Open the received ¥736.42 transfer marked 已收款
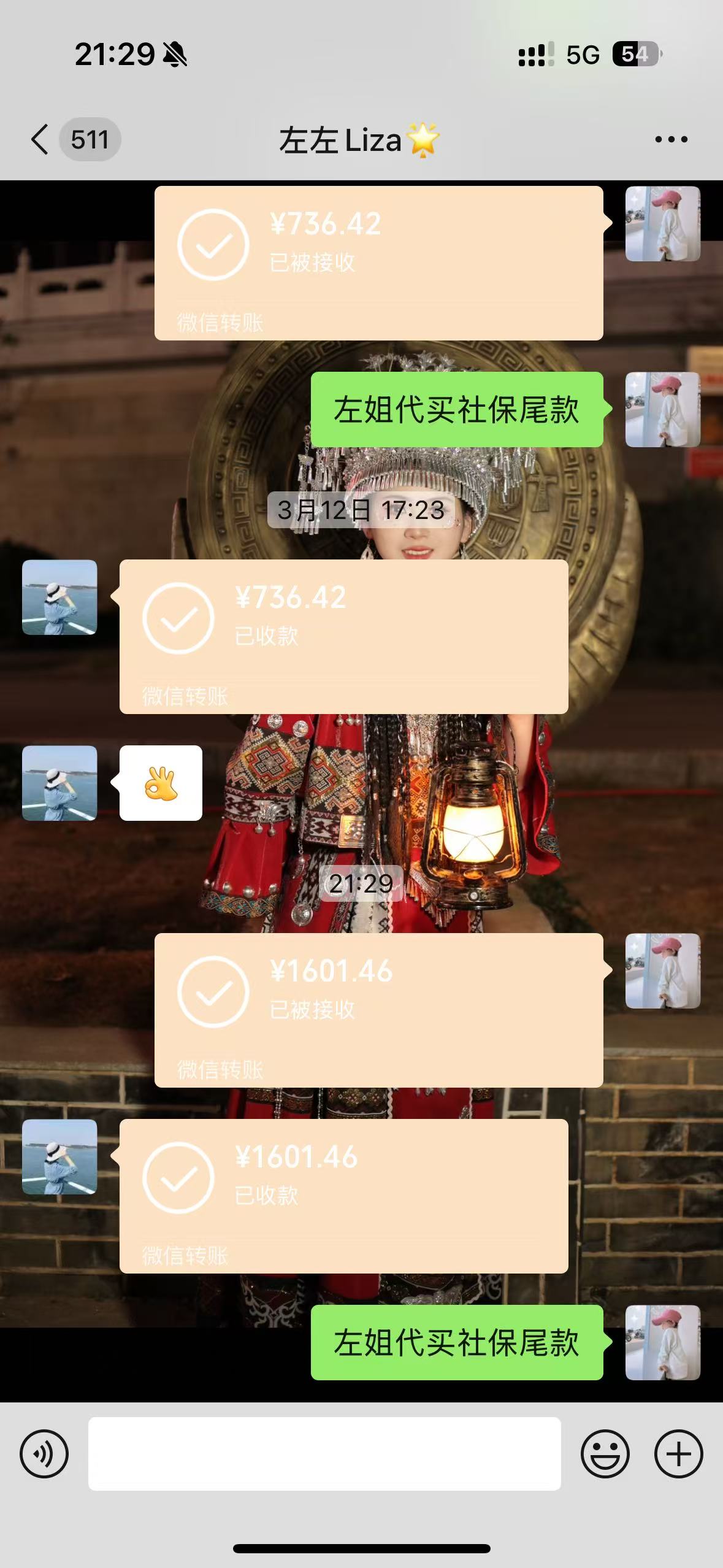The height and width of the screenshot is (1568, 723). [344, 636]
